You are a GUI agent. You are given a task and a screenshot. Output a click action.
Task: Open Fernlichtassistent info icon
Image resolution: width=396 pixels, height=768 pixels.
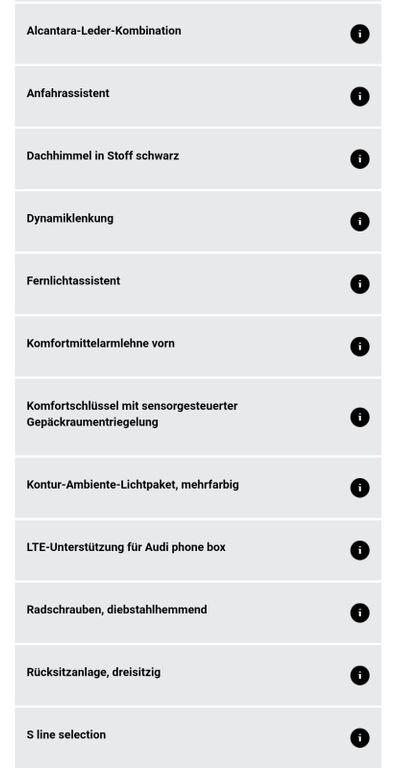pyautogui.click(x=359, y=284)
